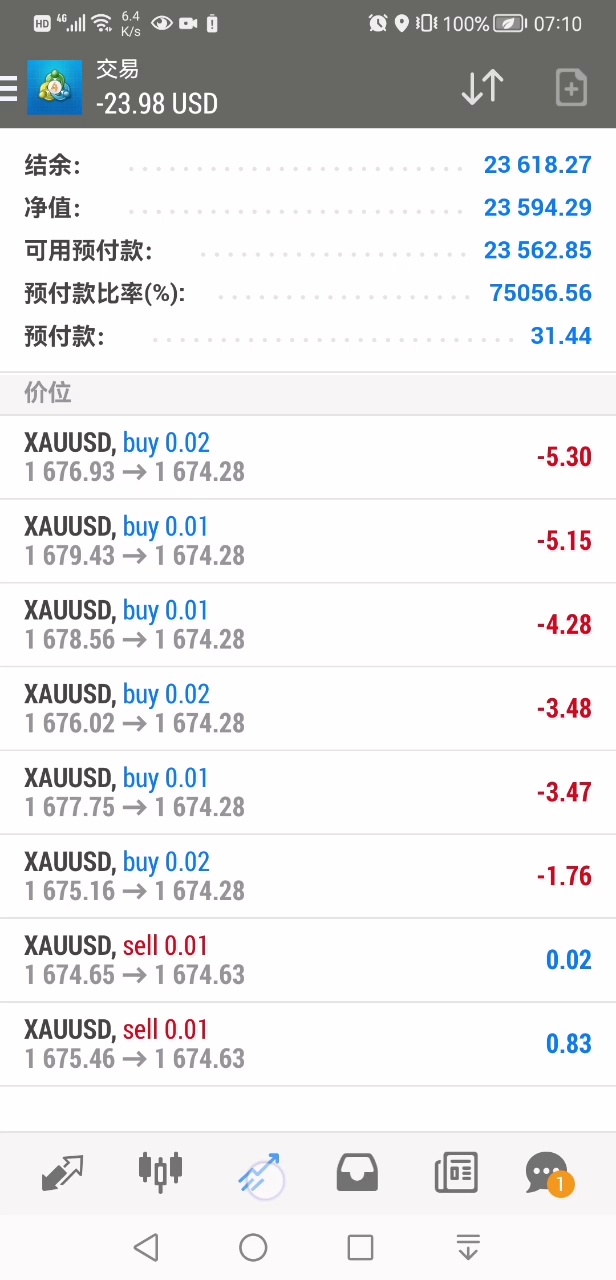
Task: Open XAUUSD sell 0.01 position at 1 674.65
Action: coord(308,961)
